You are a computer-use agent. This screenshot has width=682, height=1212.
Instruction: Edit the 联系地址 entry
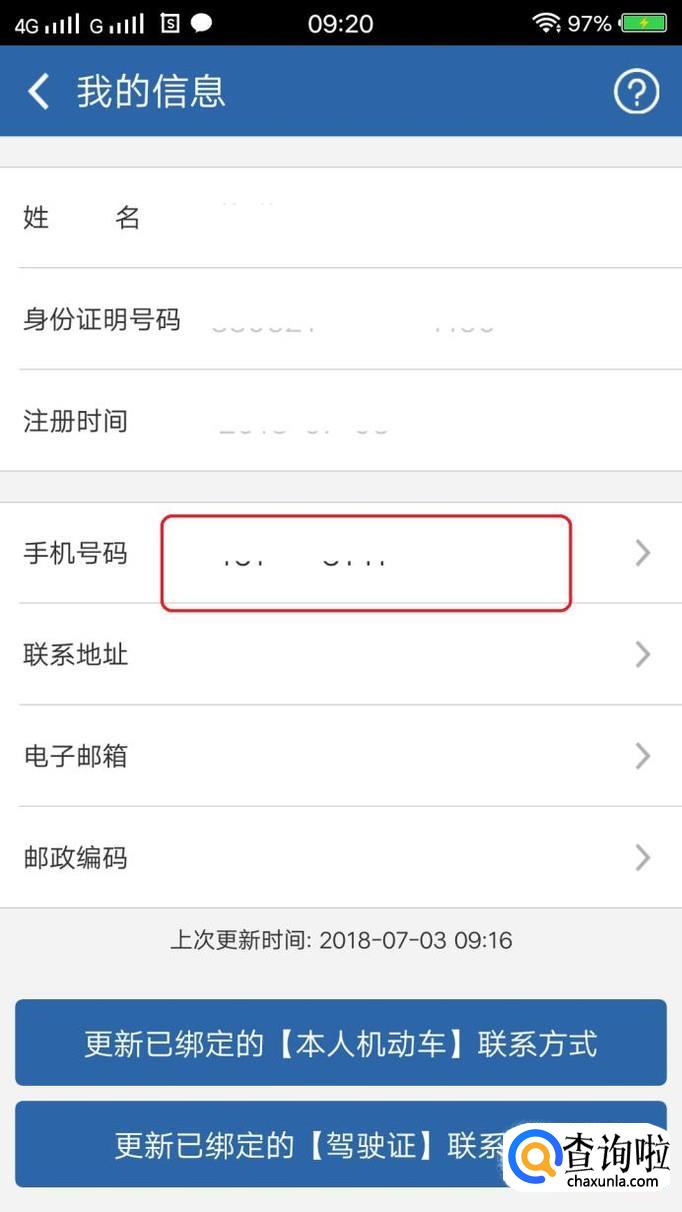pos(340,655)
